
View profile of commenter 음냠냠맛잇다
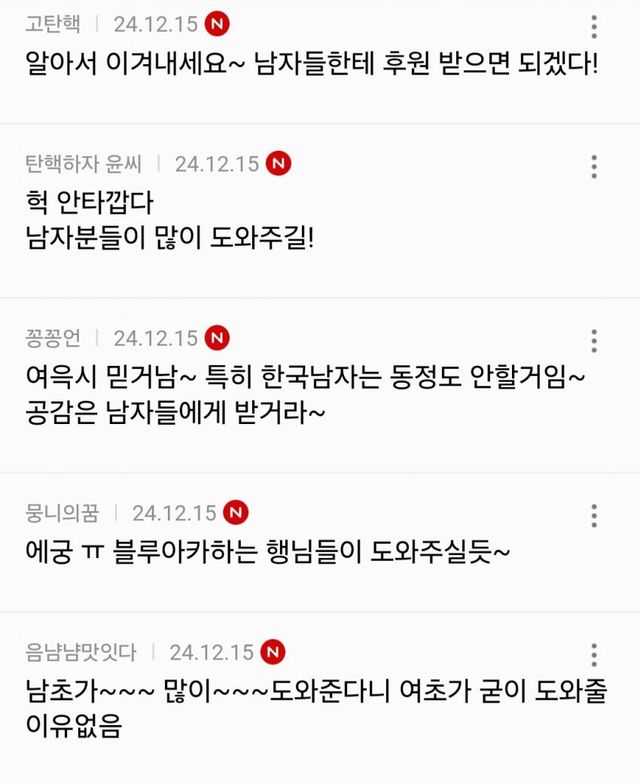81,652
